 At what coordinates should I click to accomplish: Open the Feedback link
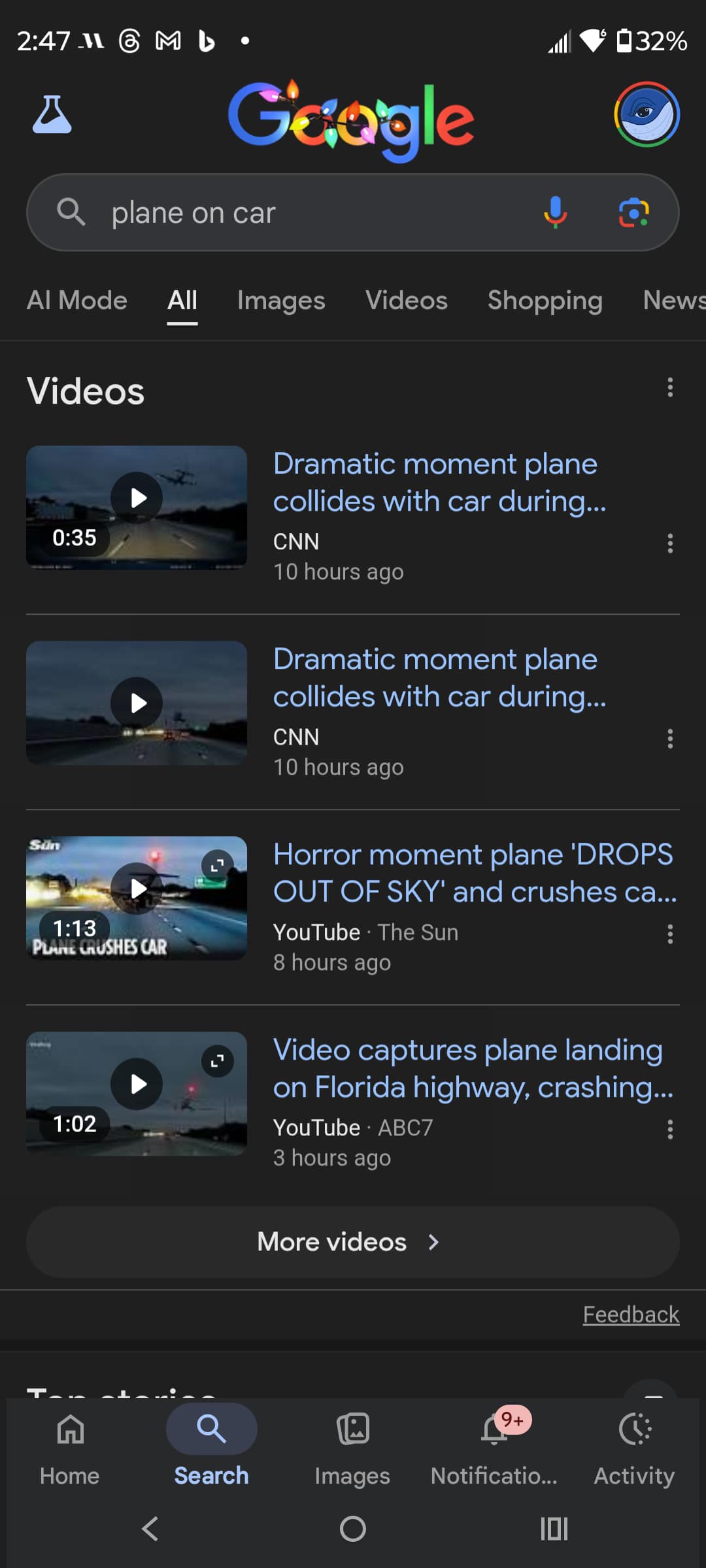[x=631, y=1315]
